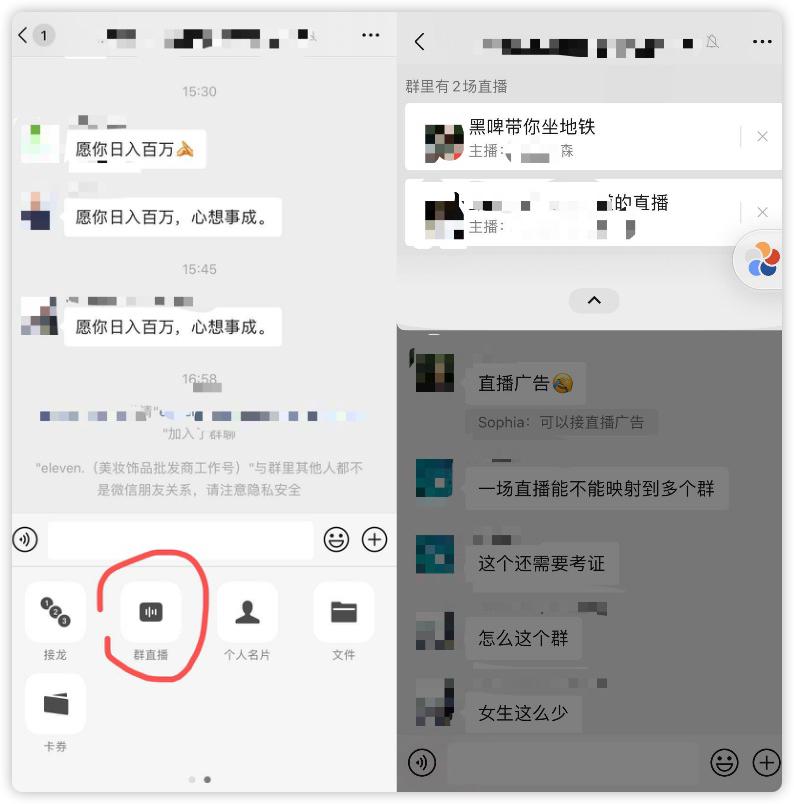Image resolution: width=794 pixels, height=804 pixels.
Task: Open the emoji picker in left chat
Action: tap(337, 539)
